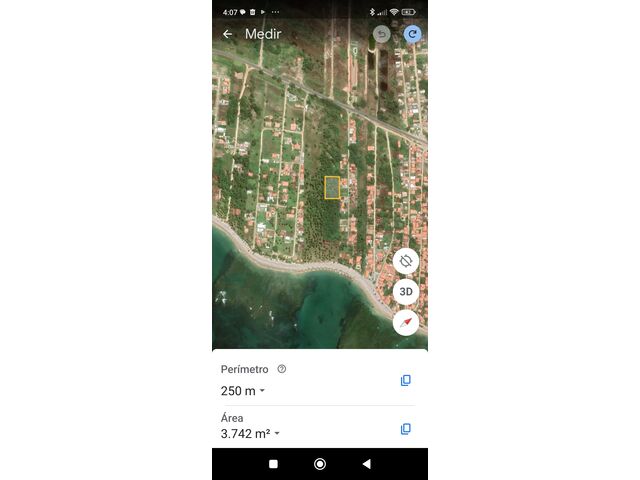Restart the measurement
Screen dimensions: 640x480
[x=412, y=34]
